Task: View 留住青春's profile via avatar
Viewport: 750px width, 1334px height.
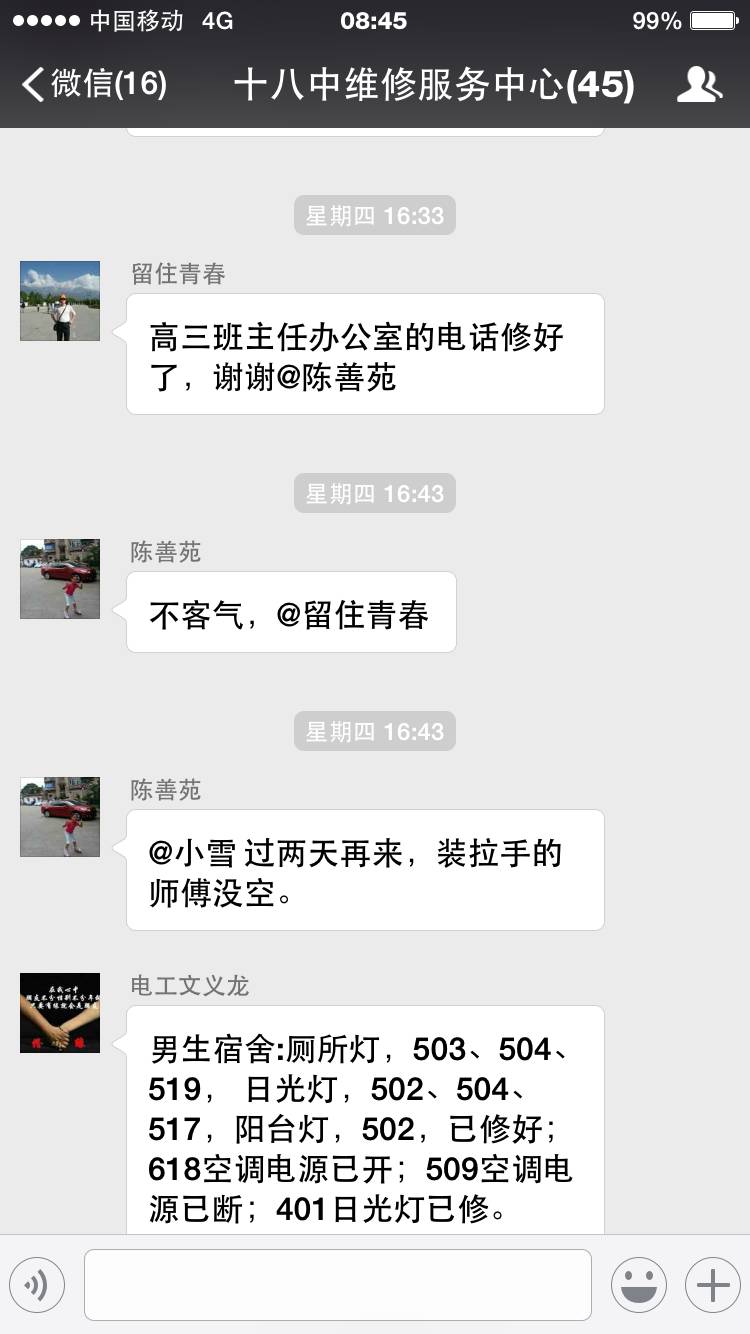Action: tap(60, 301)
